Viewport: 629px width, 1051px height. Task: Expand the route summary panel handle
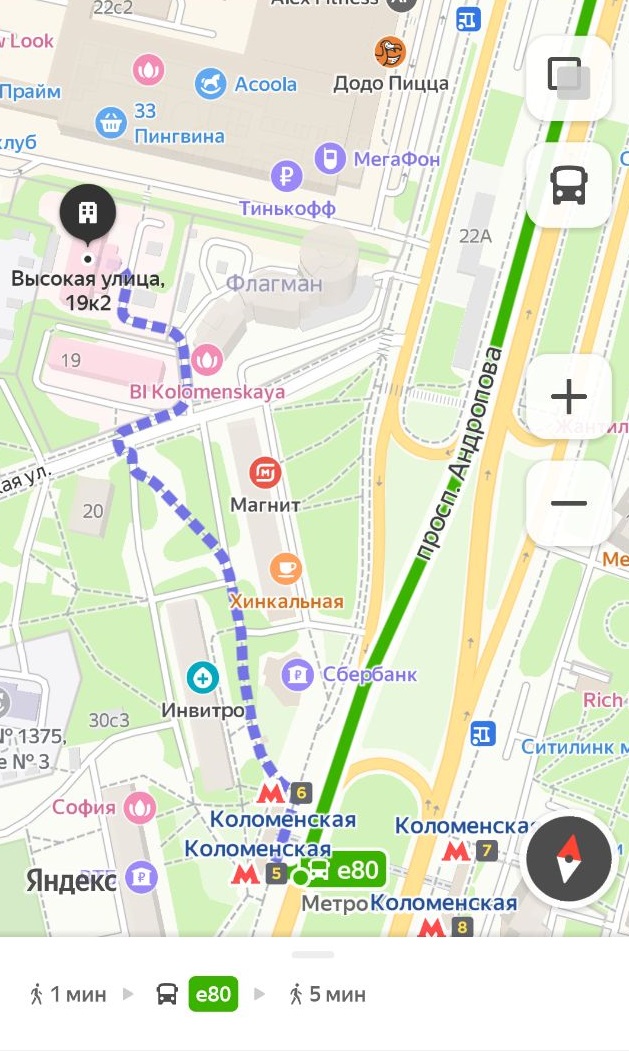313,954
